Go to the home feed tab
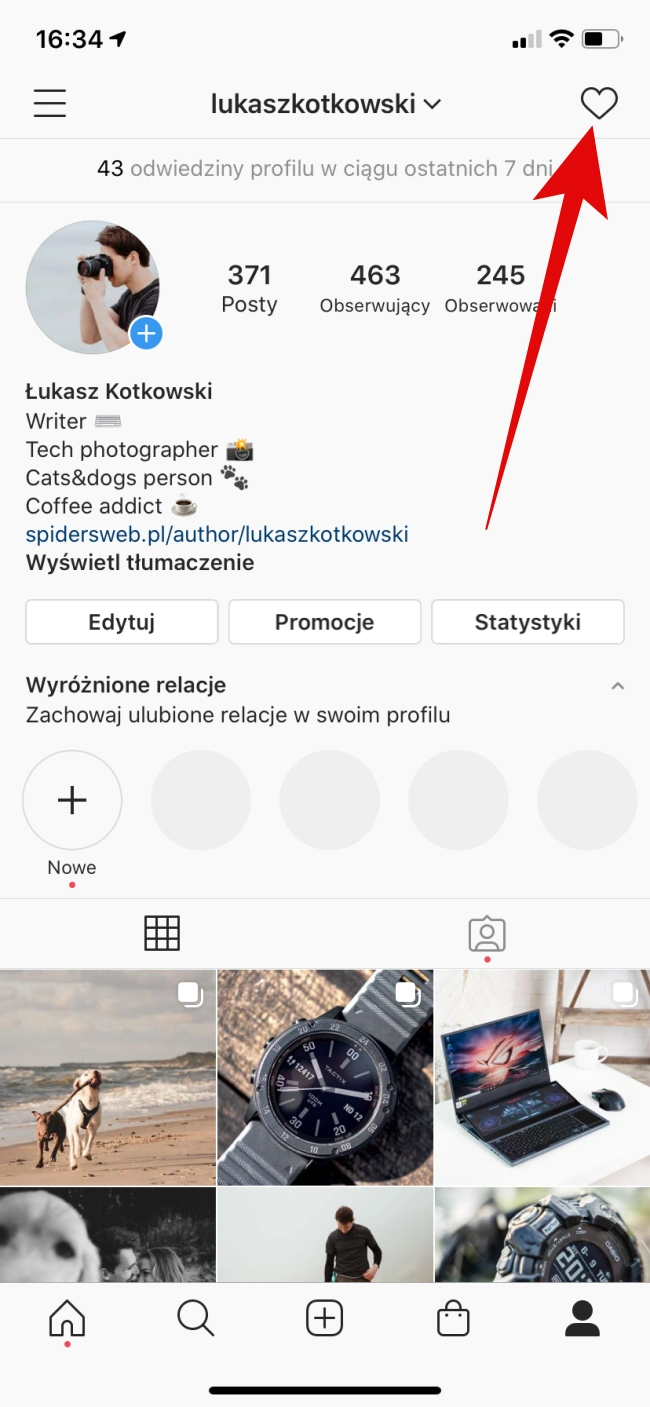The height and width of the screenshot is (1407, 650). [67, 1319]
